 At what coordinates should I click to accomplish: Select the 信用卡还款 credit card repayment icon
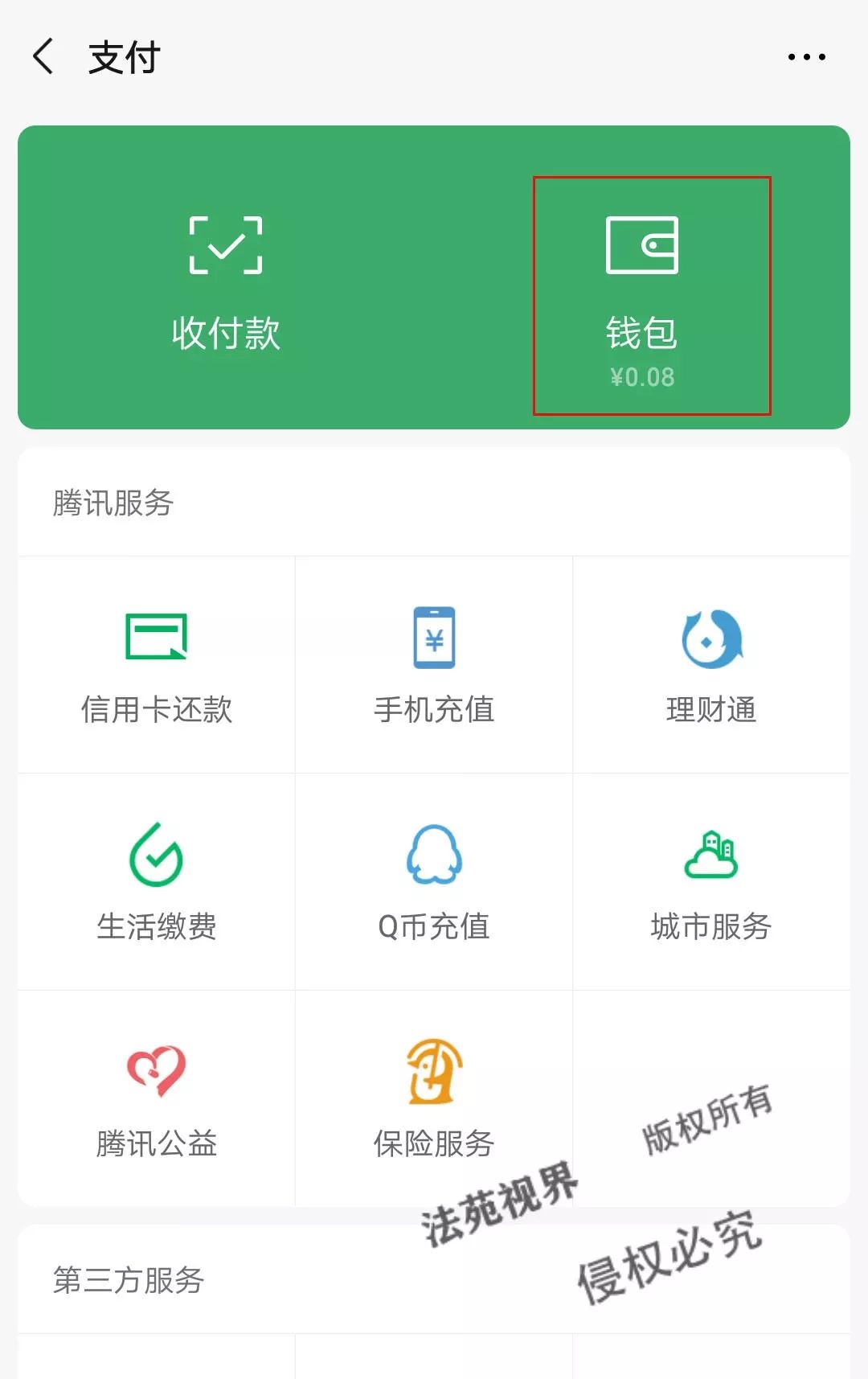[x=156, y=638]
